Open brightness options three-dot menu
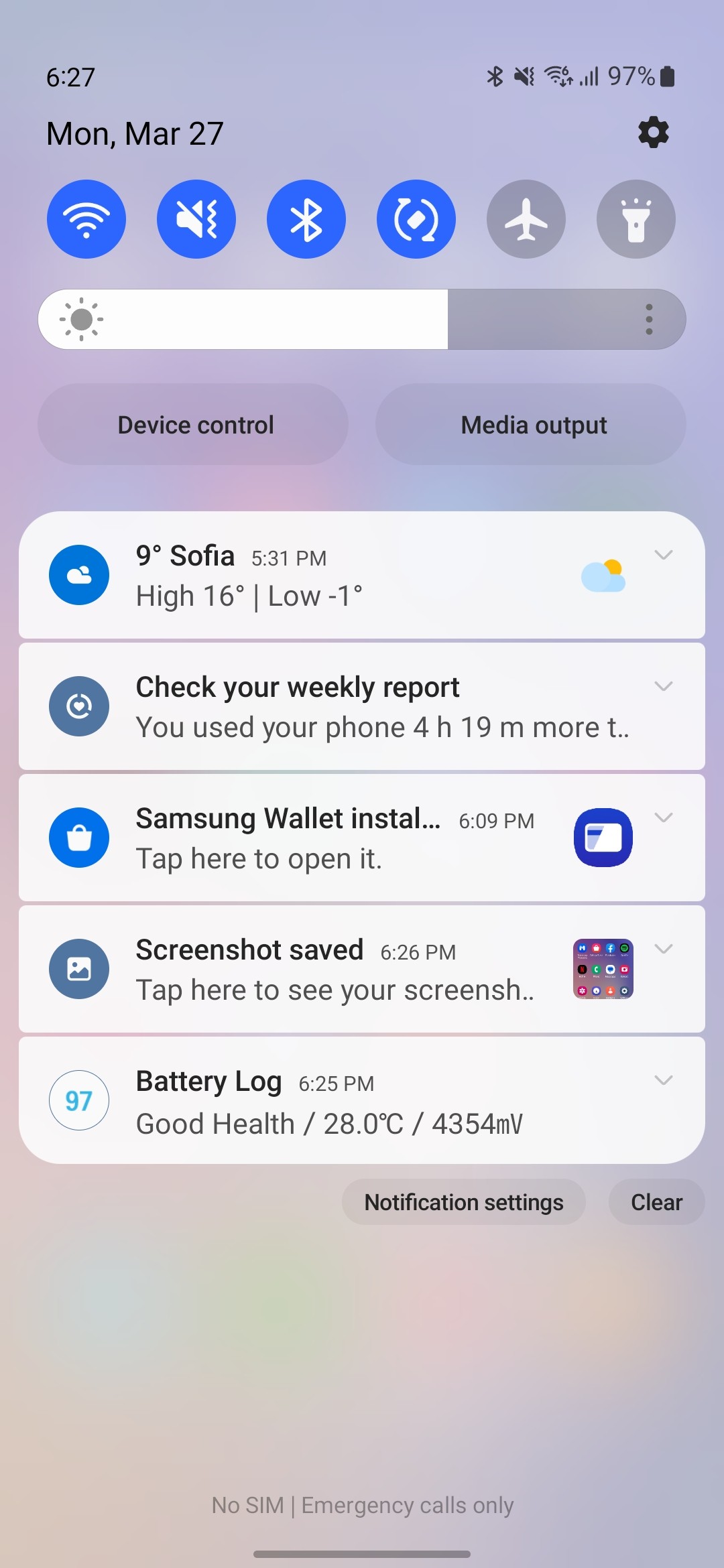The width and height of the screenshot is (724, 1568). pyautogui.click(x=649, y=320)
